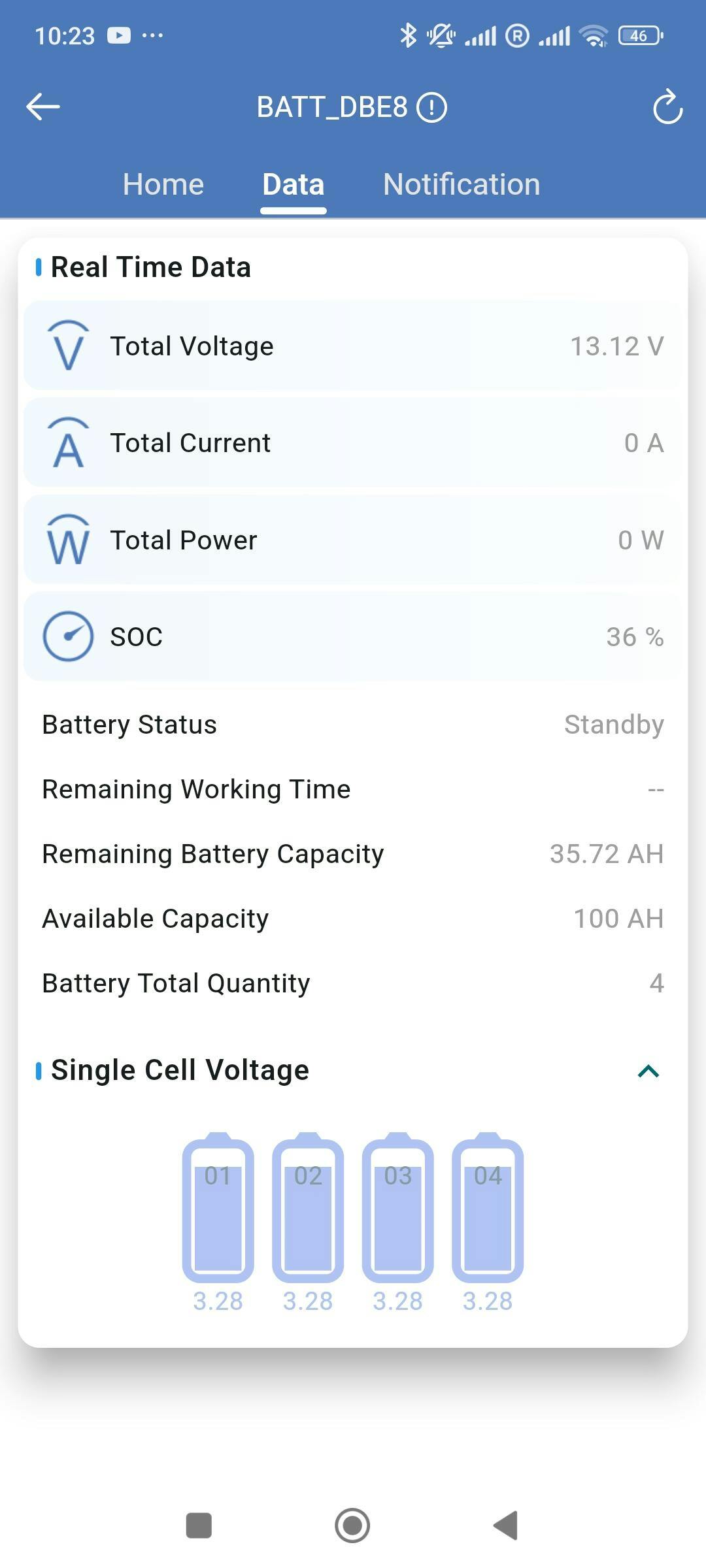Viewport: 706px width, 1568px height.
Task: Open the BATT_DBE8 info icon
Action: click(x=432, y=107)
